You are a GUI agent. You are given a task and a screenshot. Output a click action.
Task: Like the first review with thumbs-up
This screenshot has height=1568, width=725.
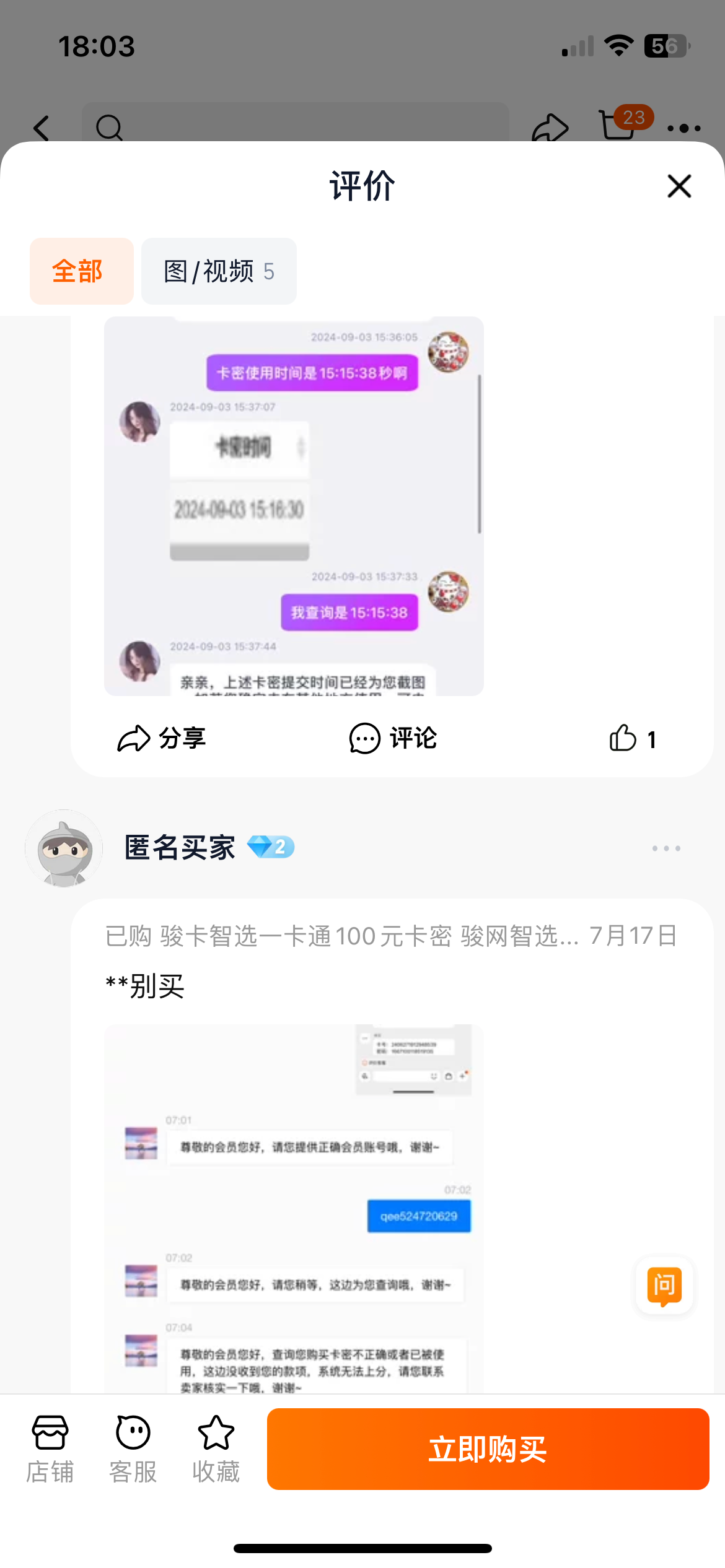pyautogui.click(x=633, y=738)
